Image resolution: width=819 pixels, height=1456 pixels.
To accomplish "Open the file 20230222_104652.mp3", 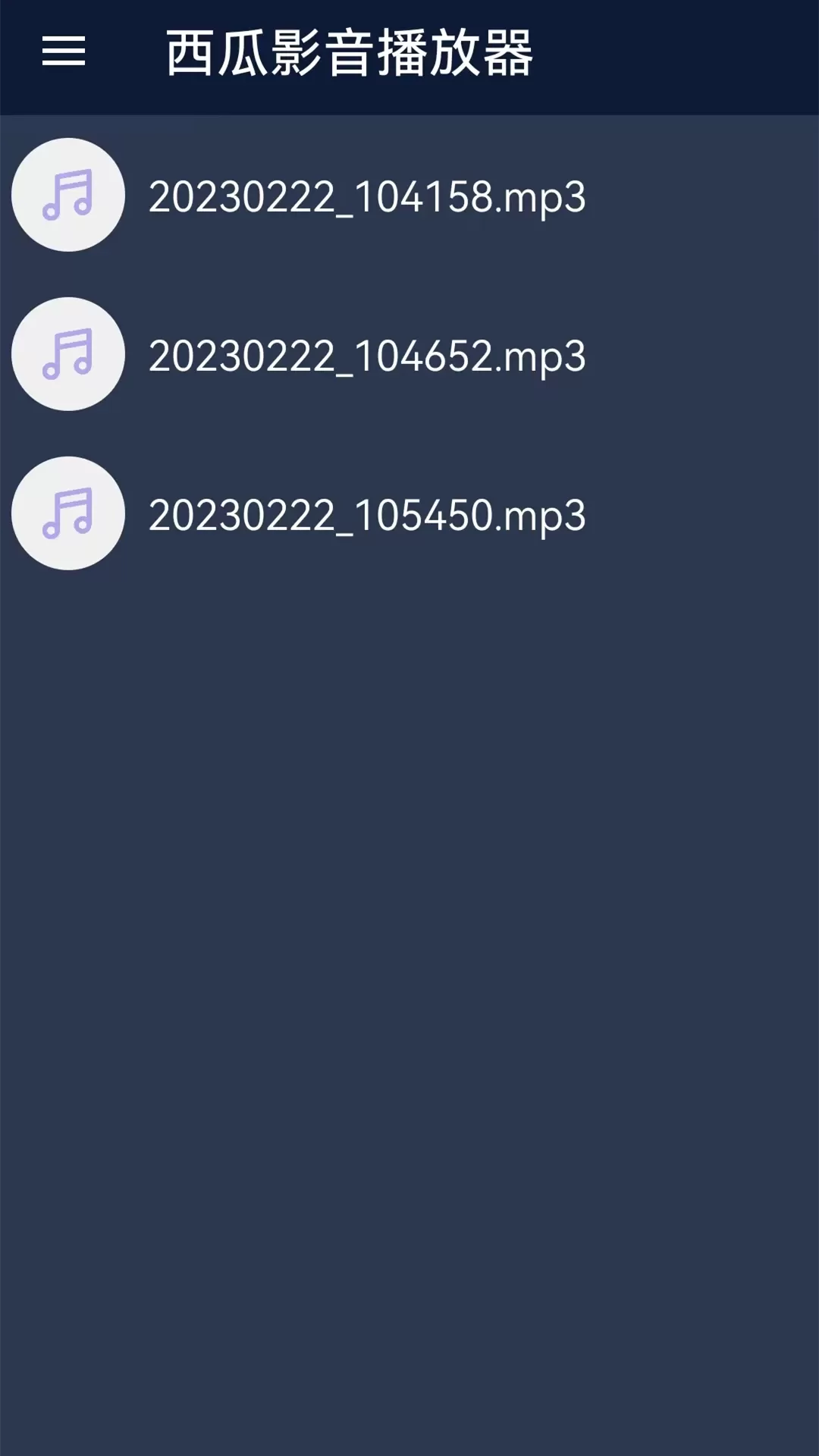I will coord(409,354).
